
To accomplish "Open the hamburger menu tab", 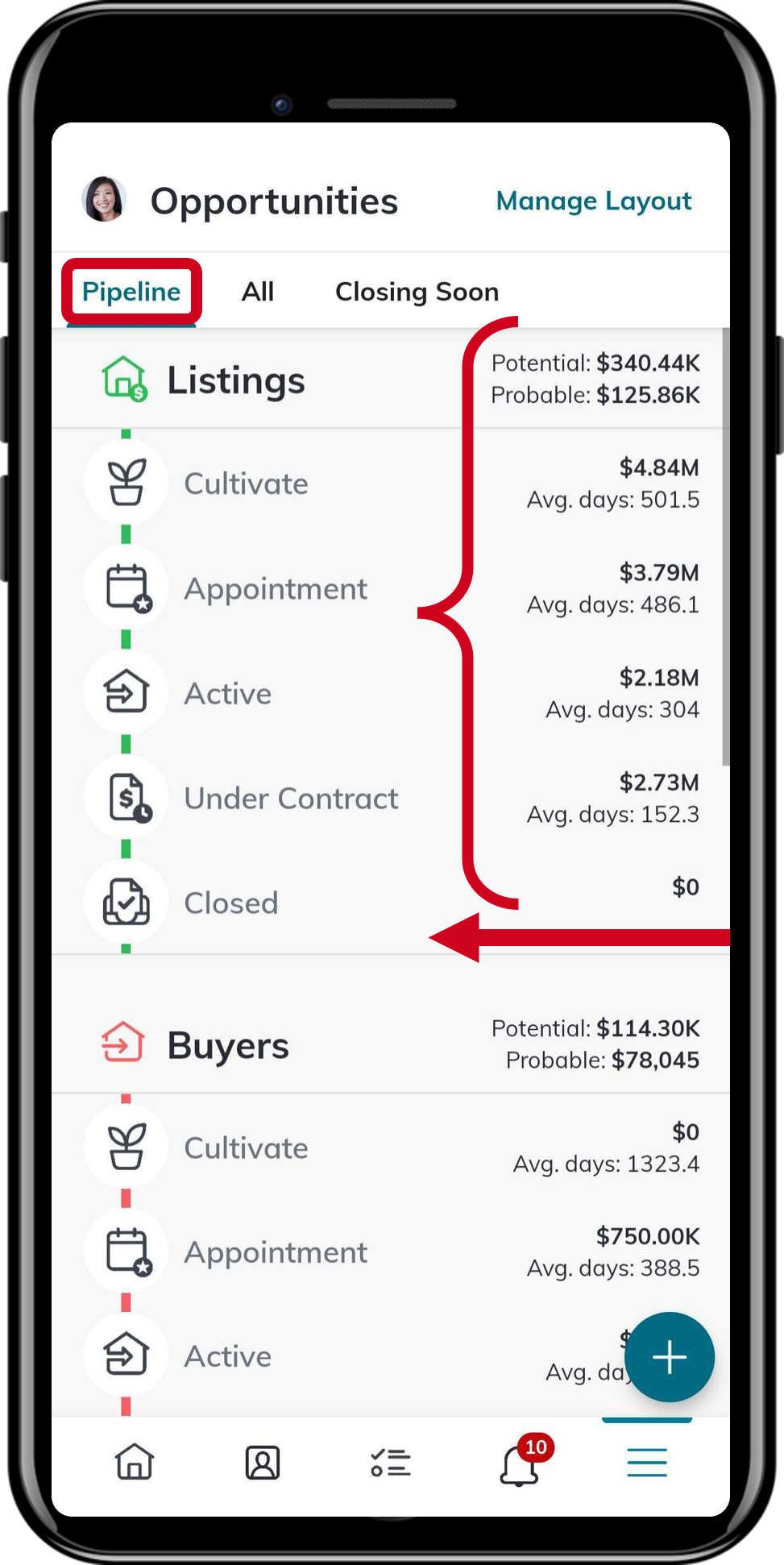I will [x=647, y=1462].
